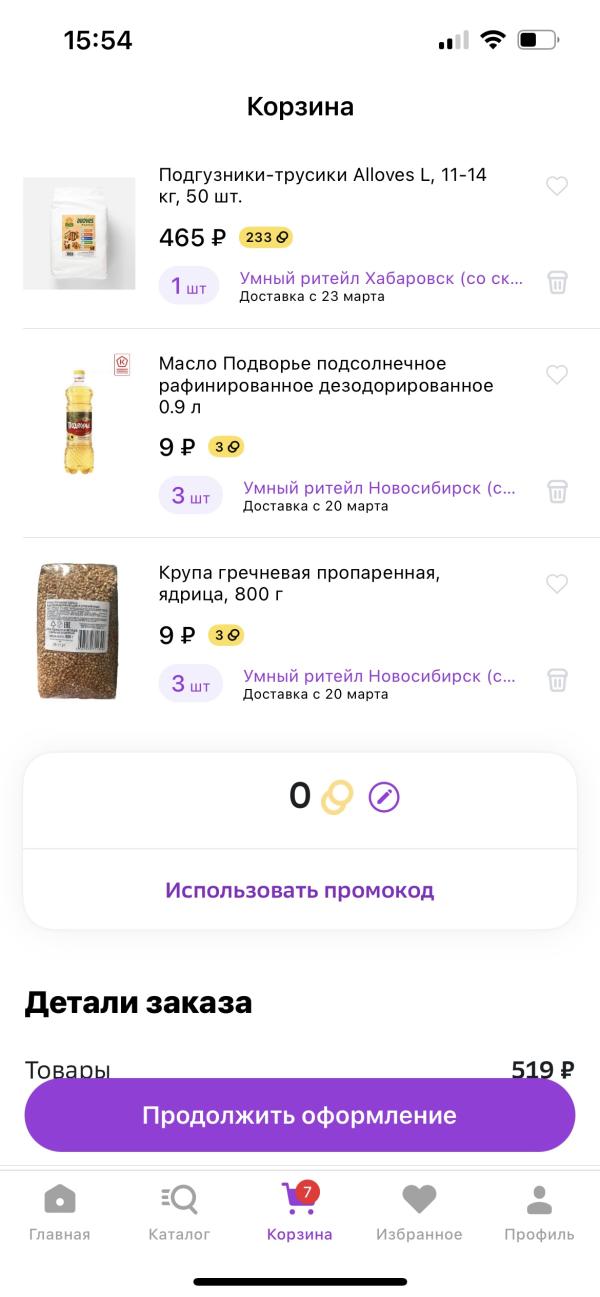Favorite the Подворье sunflower oil
This screenshot has height=1297, width=600.
[557, 375]
